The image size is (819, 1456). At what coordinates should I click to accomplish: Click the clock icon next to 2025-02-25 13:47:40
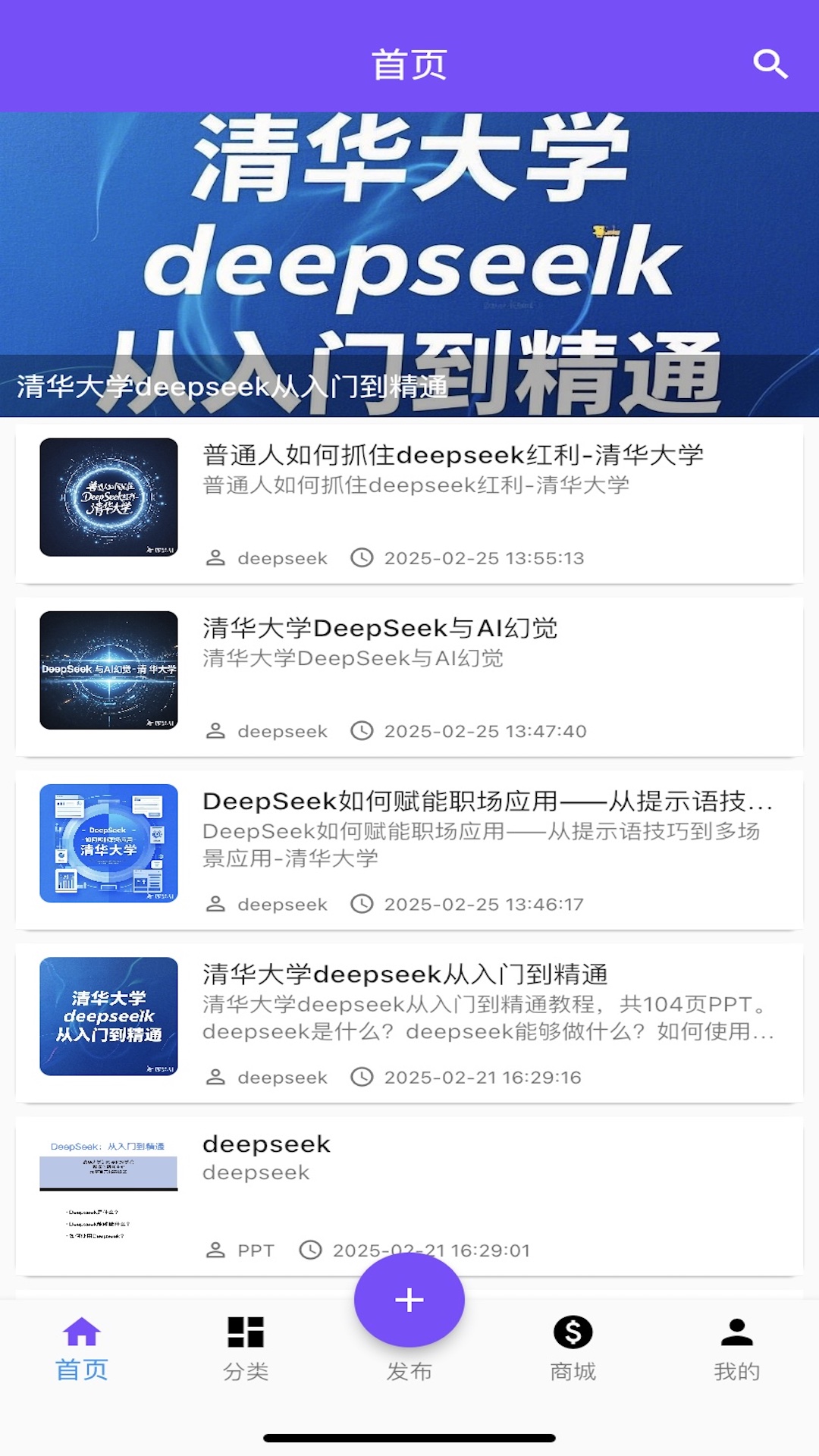tap(363, 731)
